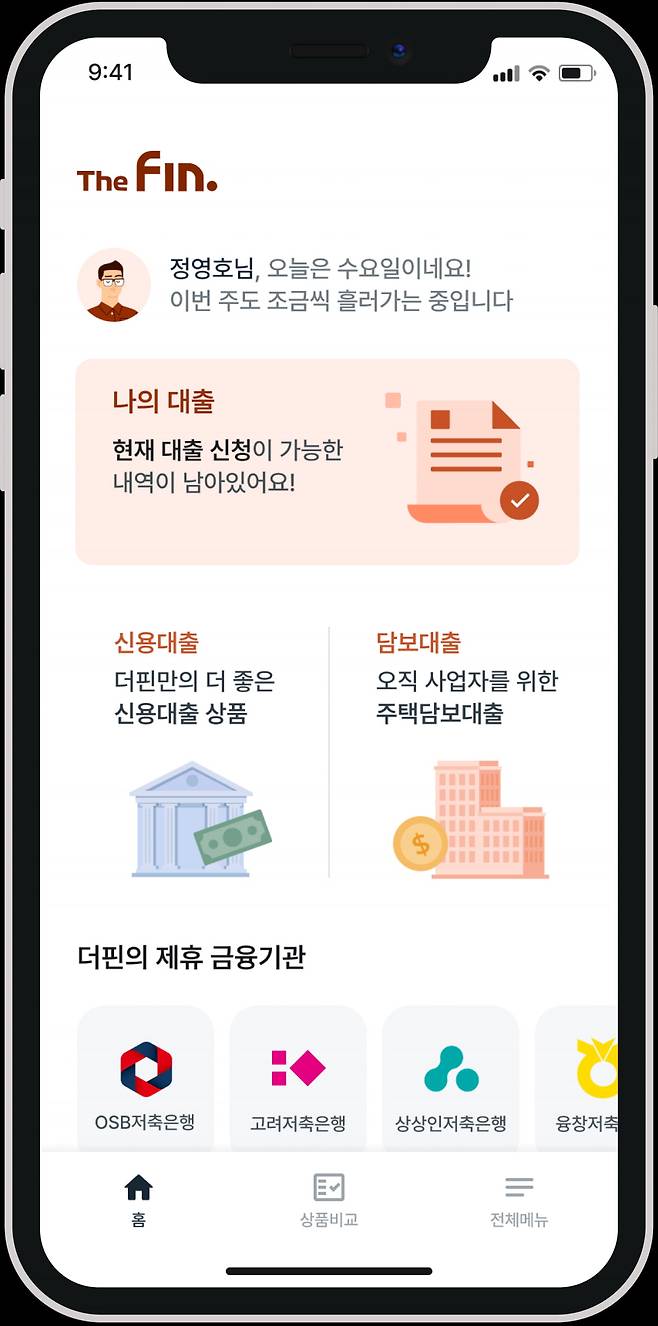Select 고려저축은행 partner card

point(298,1078)
